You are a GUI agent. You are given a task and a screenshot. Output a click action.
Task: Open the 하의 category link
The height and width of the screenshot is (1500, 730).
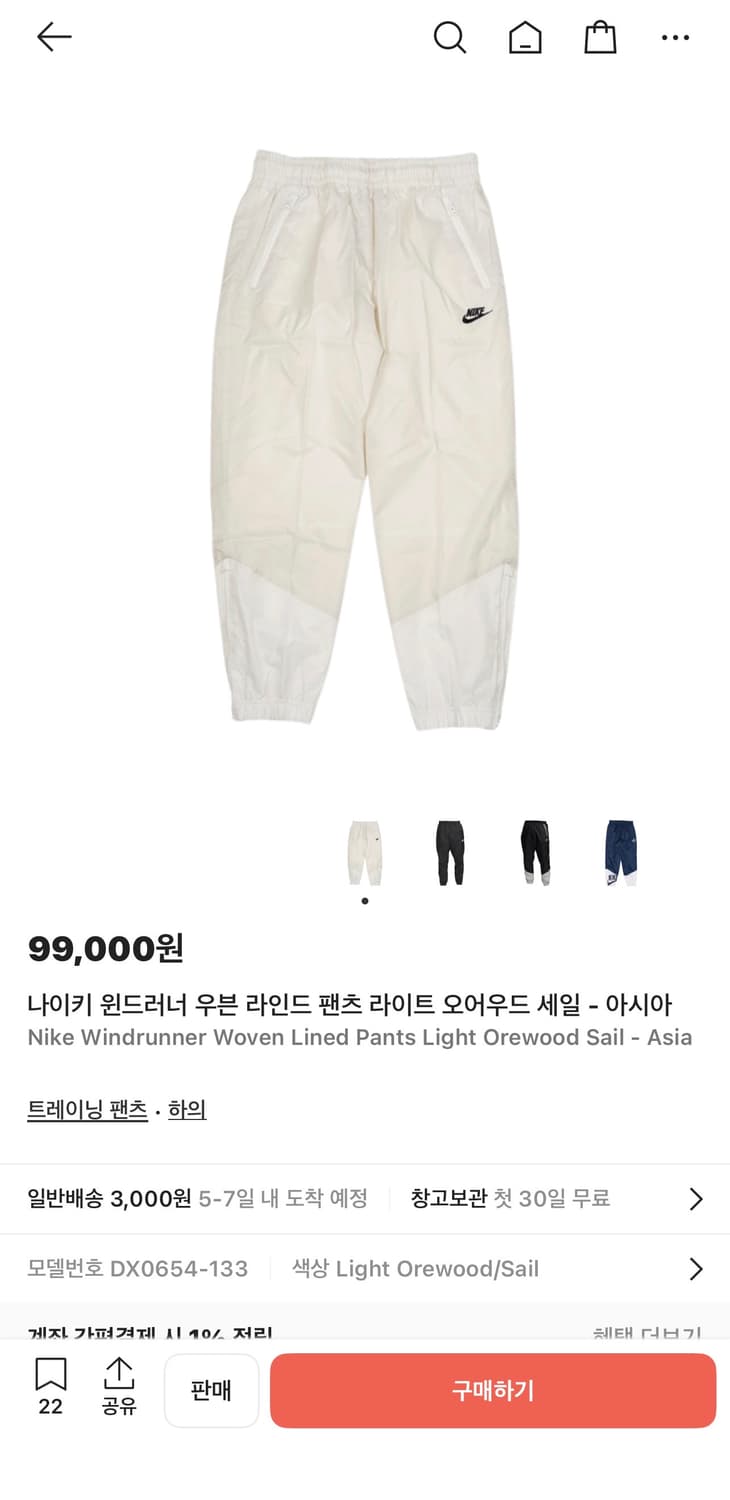click(188, 1110)
